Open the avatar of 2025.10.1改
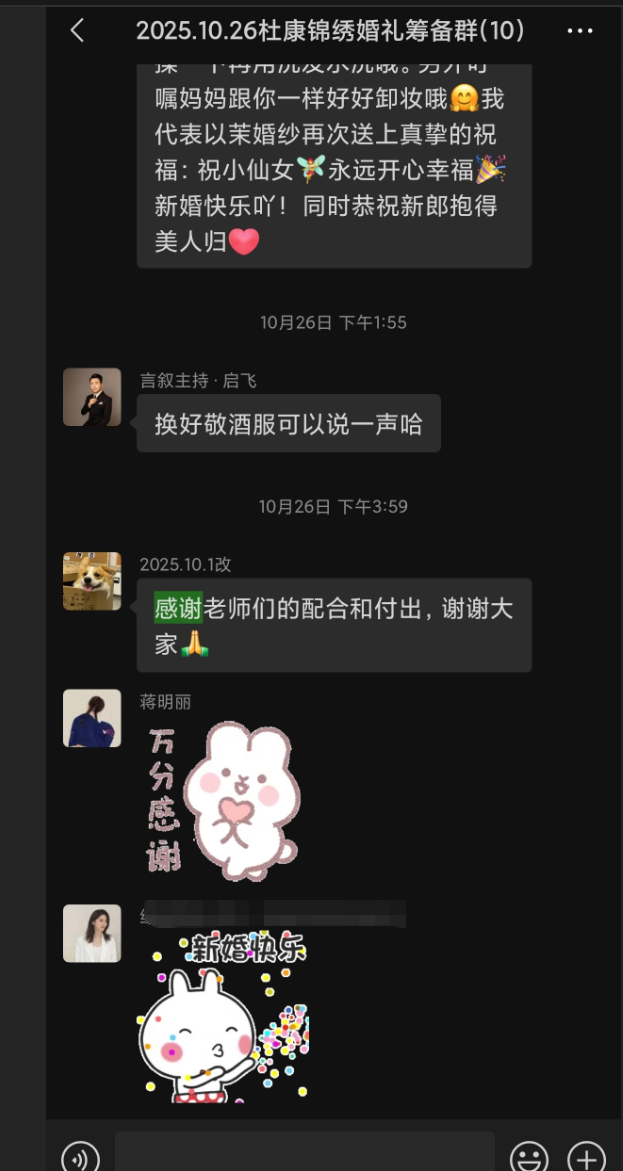The image size is (623, 1171). coord(92,581)
